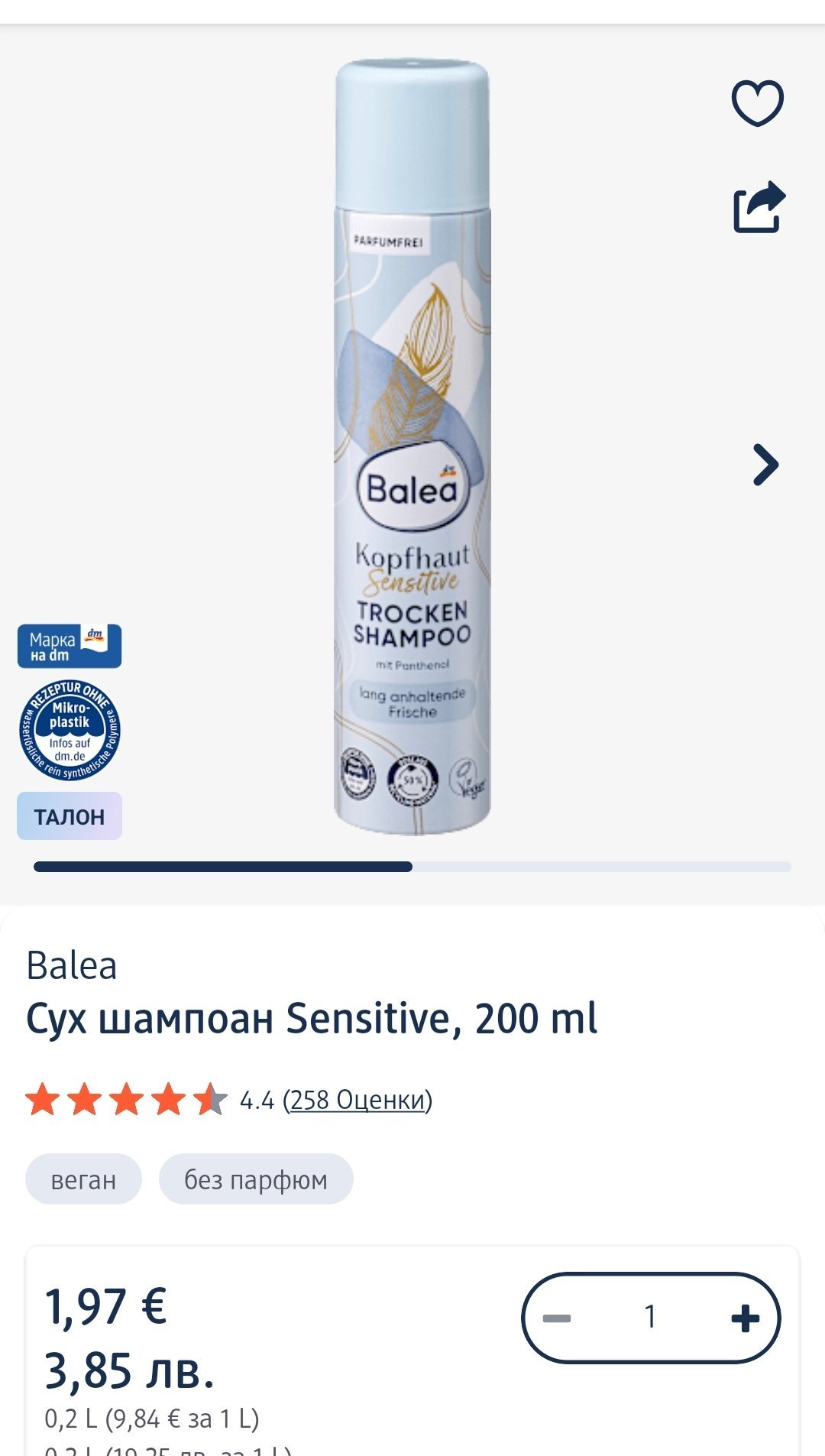Open the 258 Оценки reviews link
Screen dimensions: 825x1456
[357, 1100]
